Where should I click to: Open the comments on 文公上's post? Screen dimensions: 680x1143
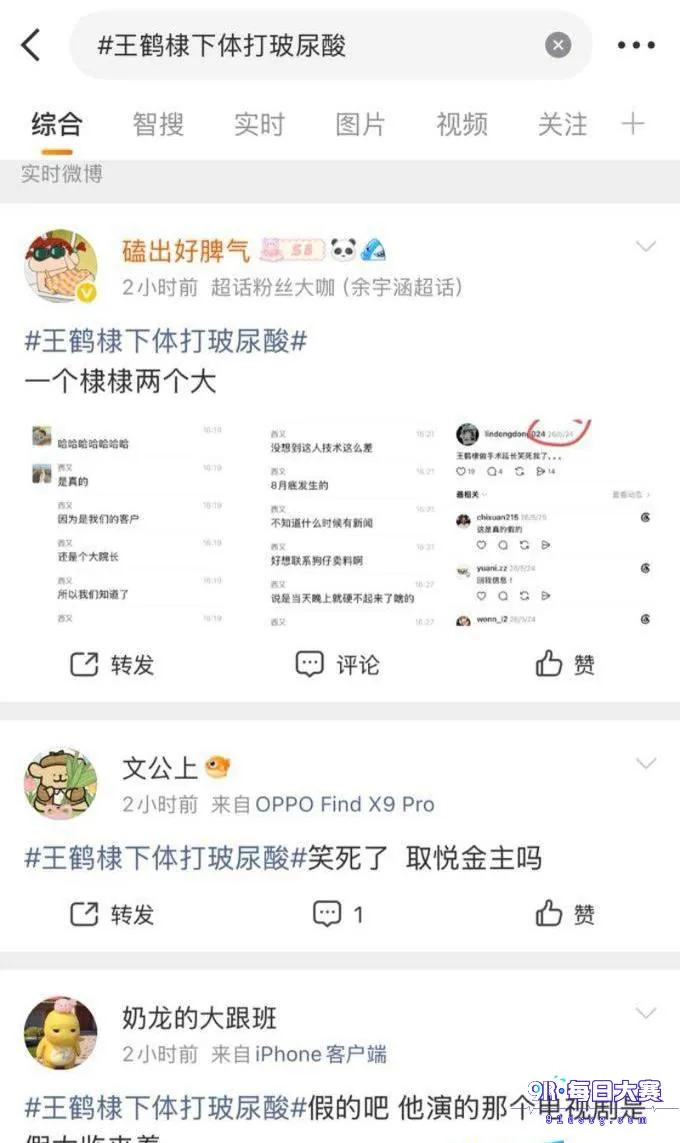point(337,913)
